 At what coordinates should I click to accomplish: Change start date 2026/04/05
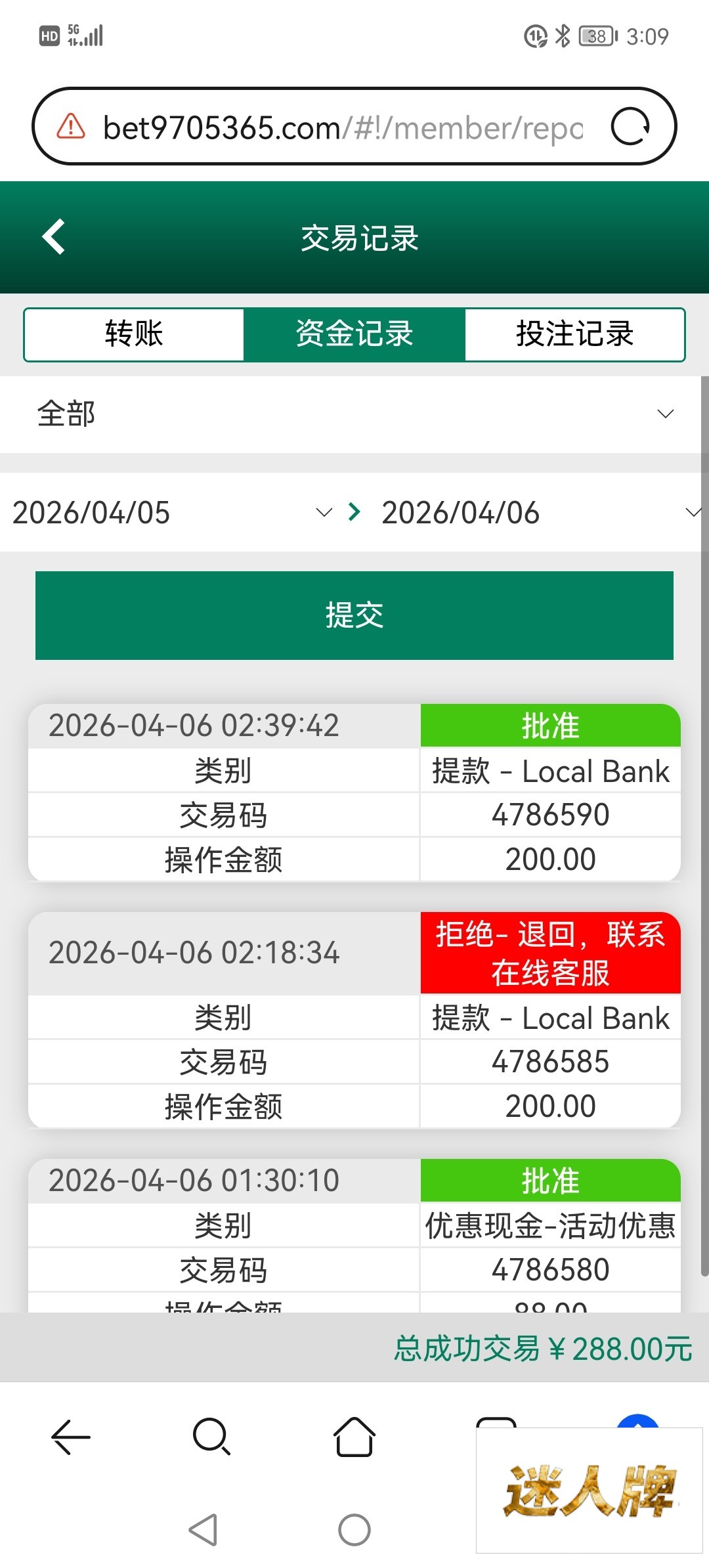171,513
